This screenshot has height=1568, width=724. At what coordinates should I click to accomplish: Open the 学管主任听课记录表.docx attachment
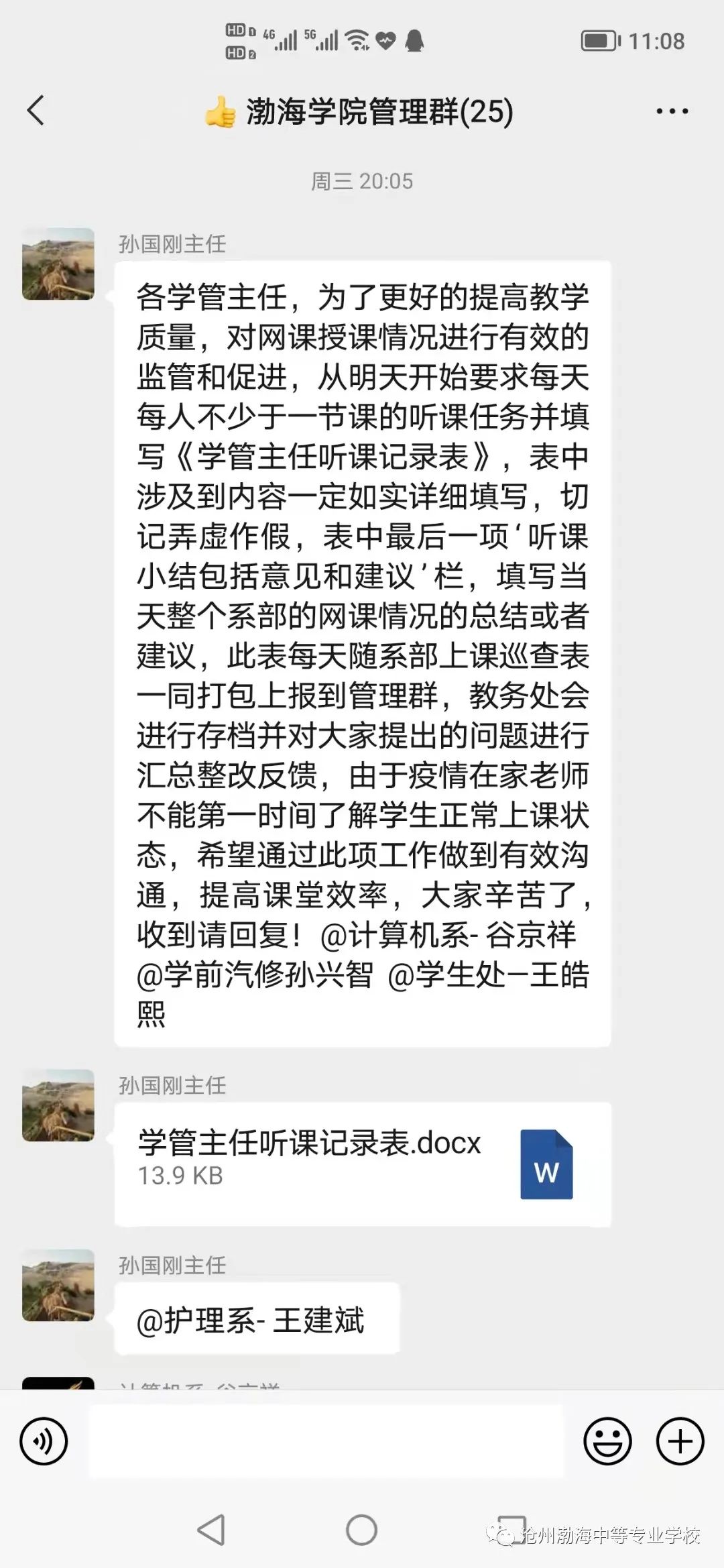363,1164
